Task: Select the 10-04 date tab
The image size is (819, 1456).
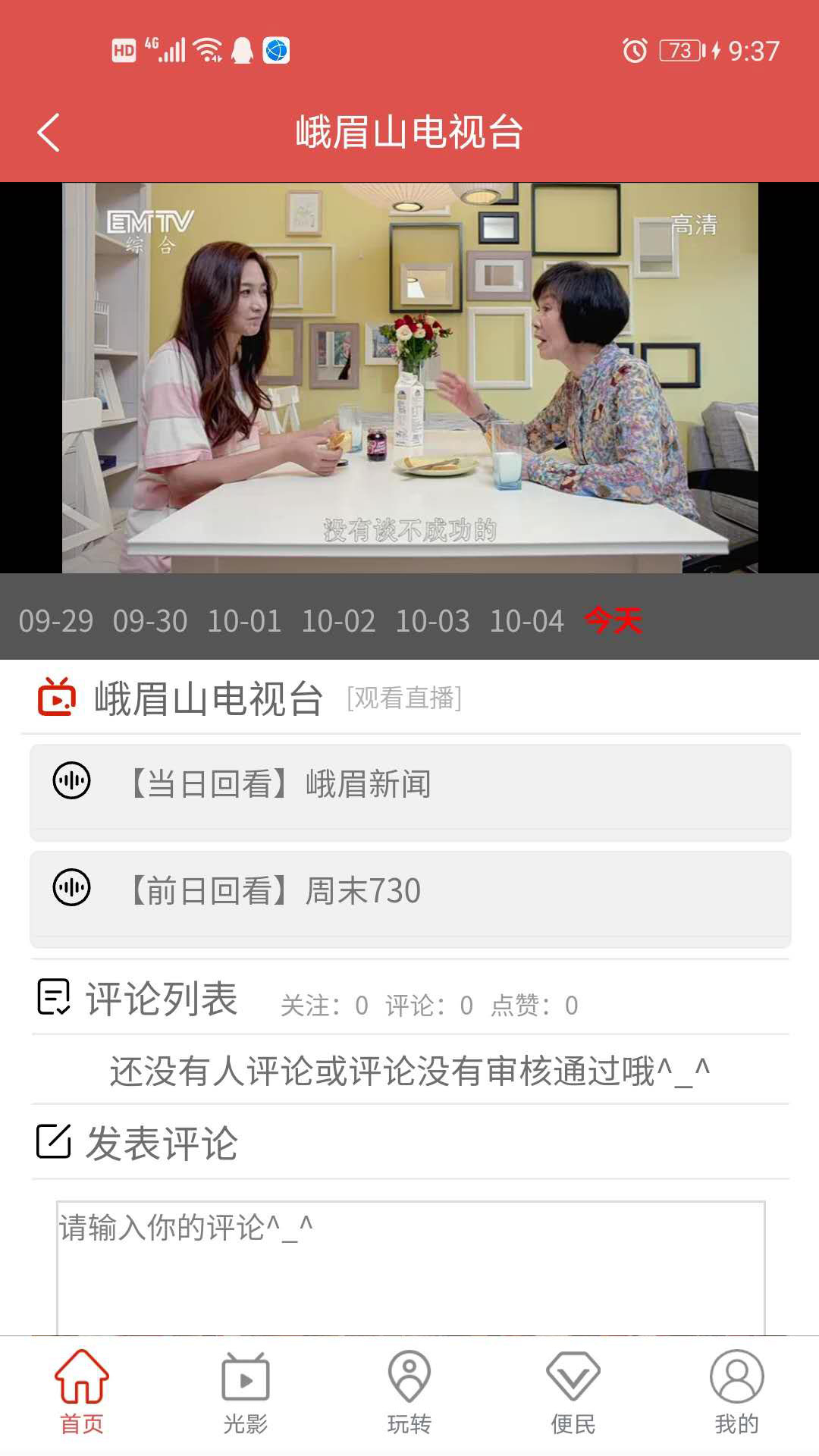Action: (526, 621)
